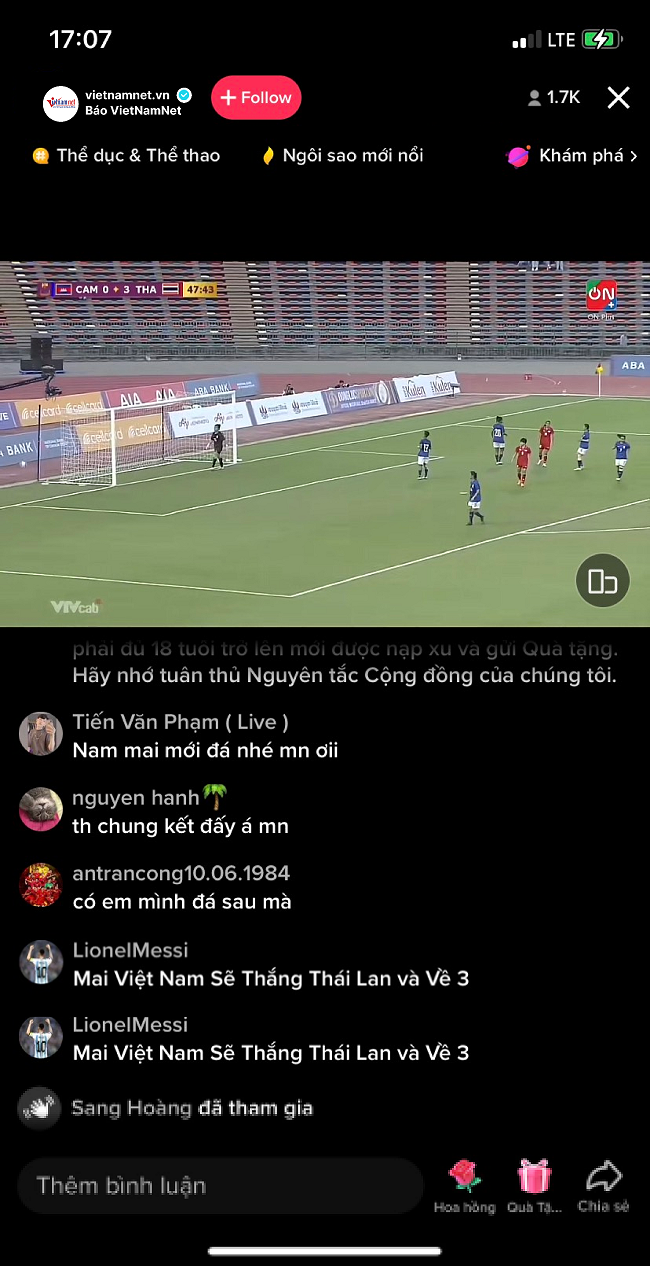Image resolution: width=650 pixels, height=1266 pixels.
Task: Add a comment in Thêm bình luận
Action: coord(220,1186)
